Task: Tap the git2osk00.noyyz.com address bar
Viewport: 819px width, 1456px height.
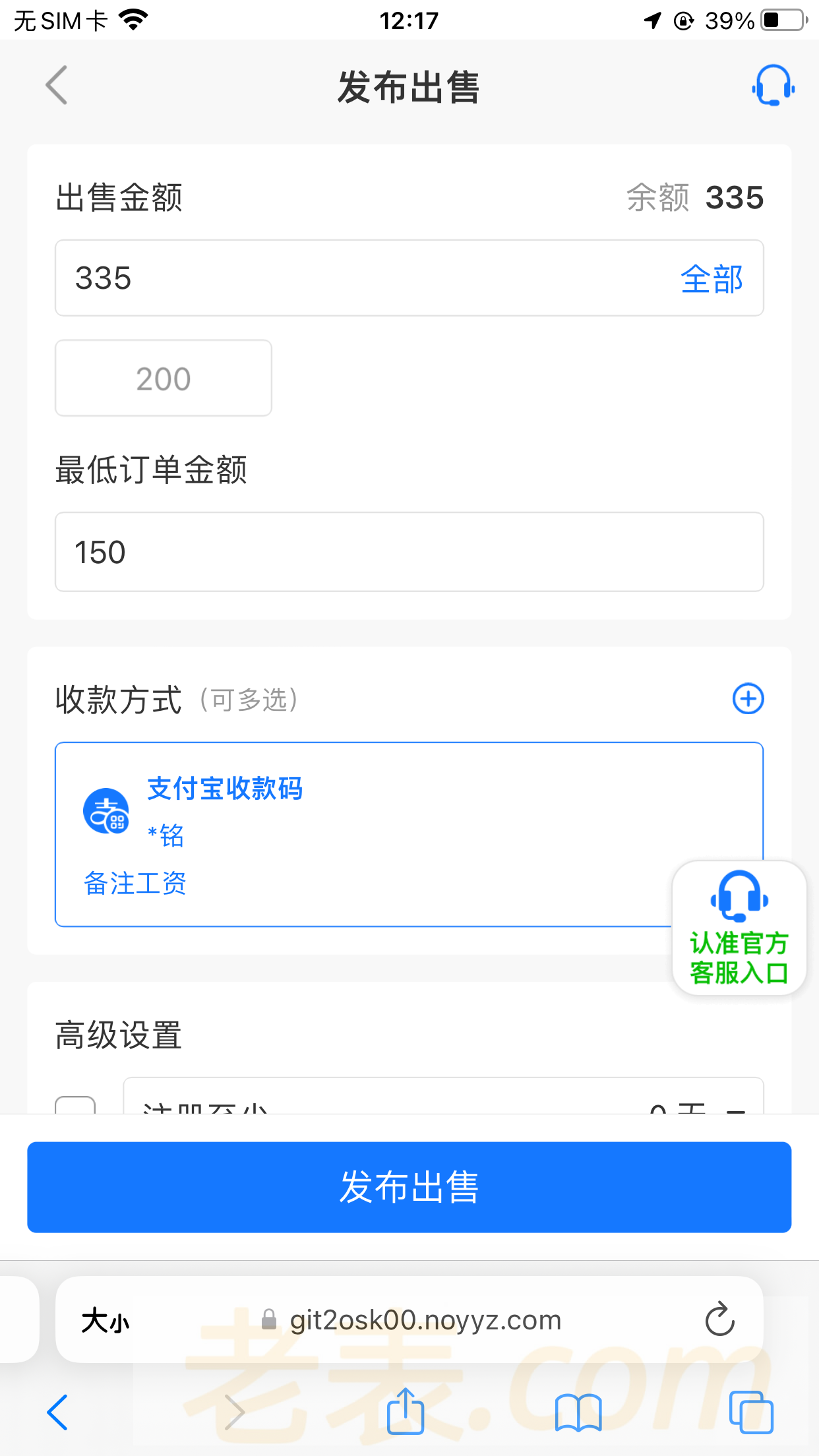Action: tap(422, 1321)
